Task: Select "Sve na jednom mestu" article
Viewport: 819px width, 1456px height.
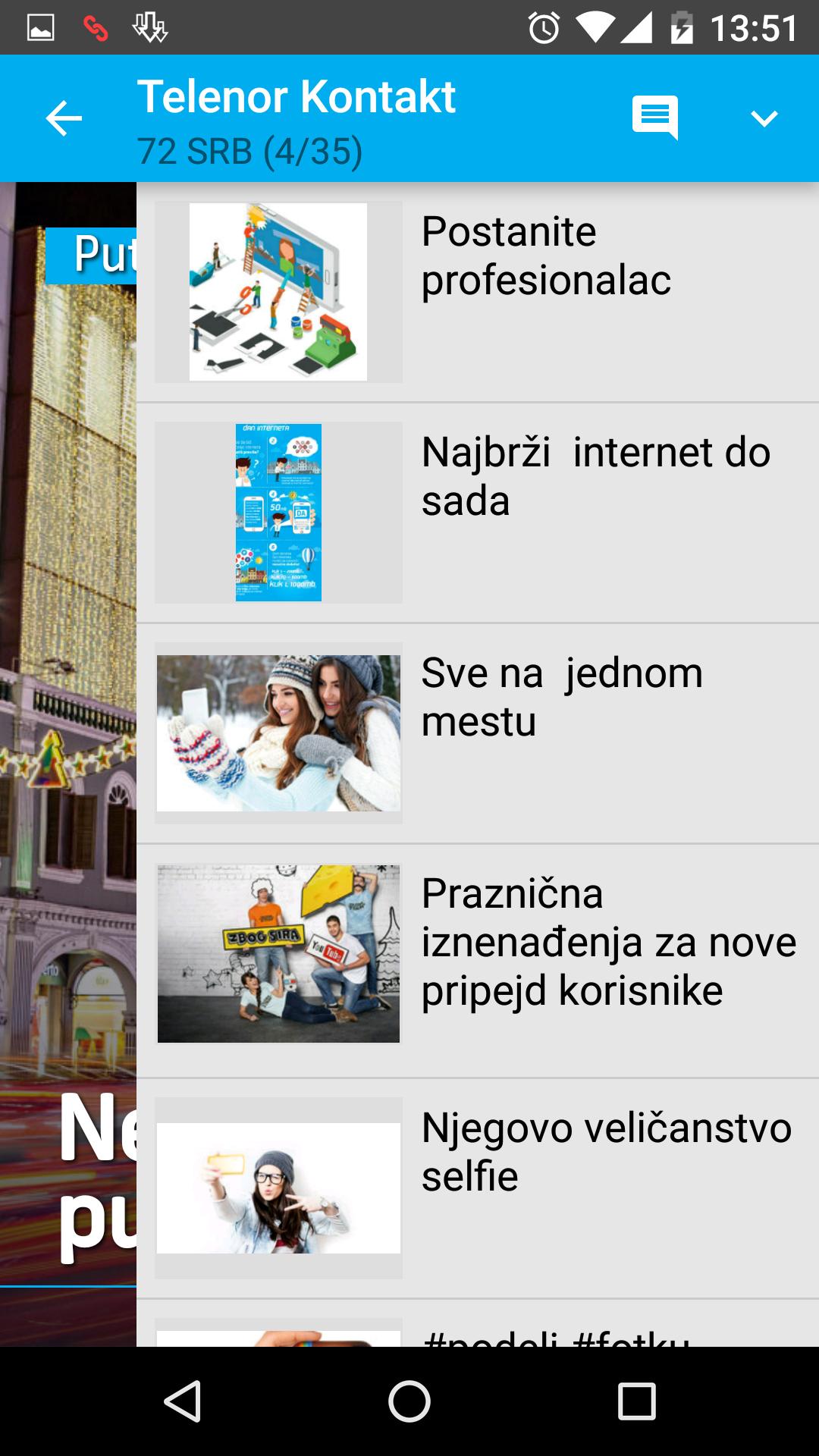Action: click(561, 696)
